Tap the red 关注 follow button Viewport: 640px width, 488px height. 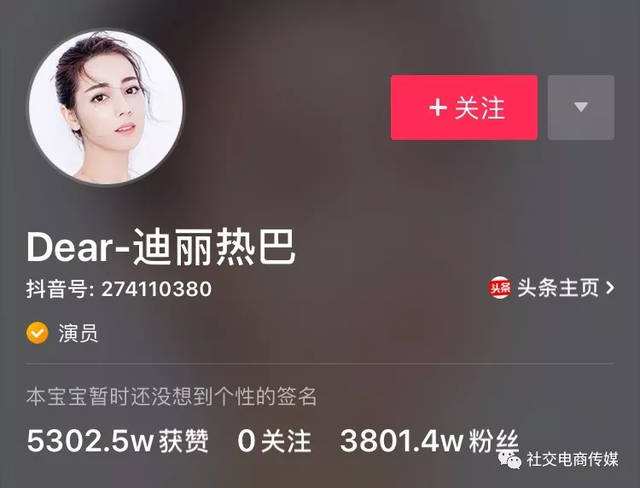click(x=464, y=107)
